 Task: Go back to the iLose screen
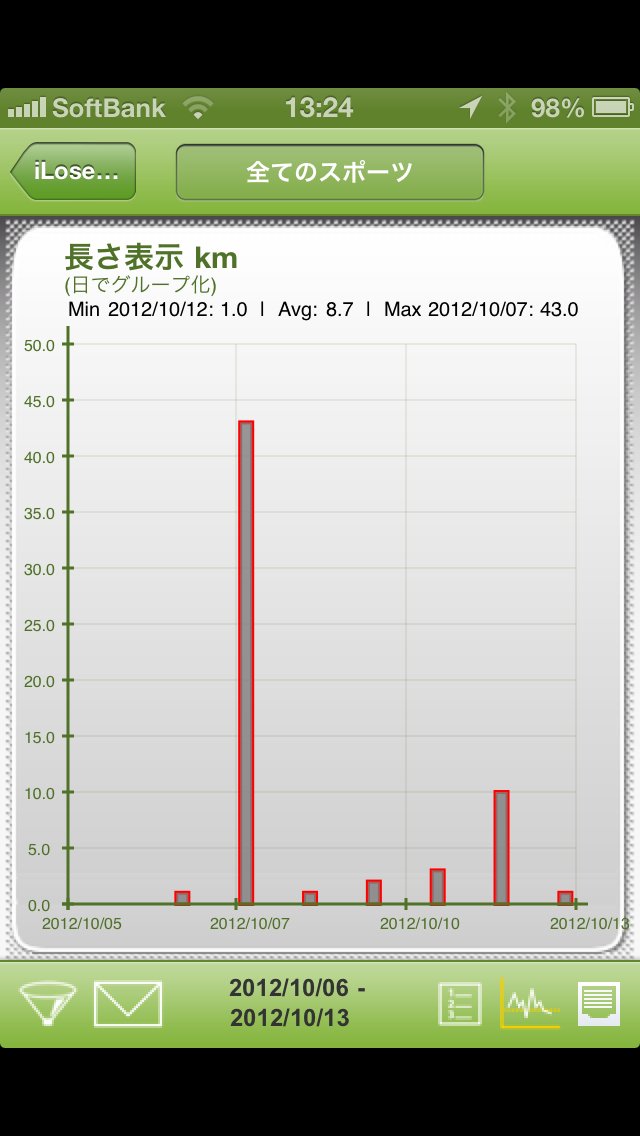click(x=74, y=171)
